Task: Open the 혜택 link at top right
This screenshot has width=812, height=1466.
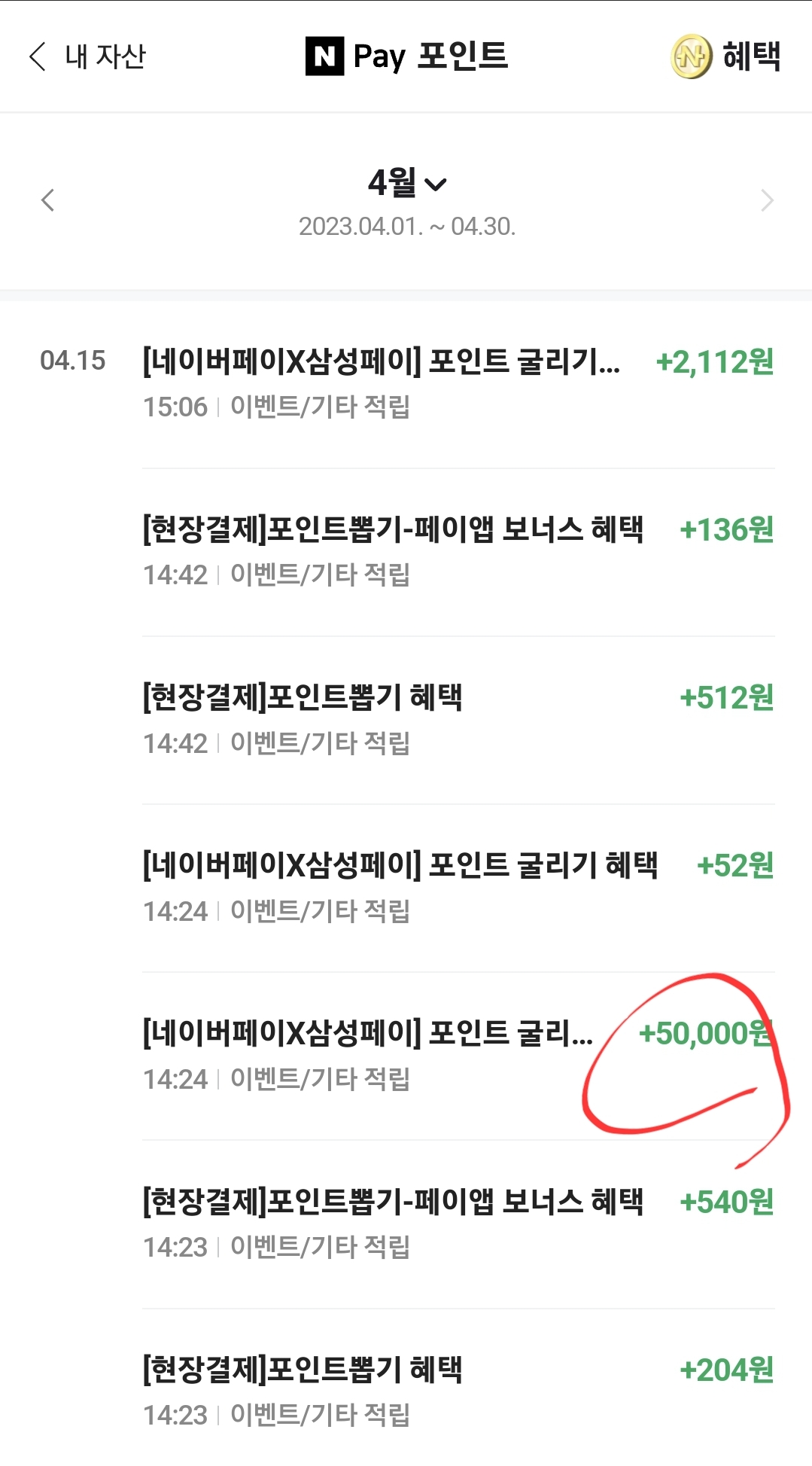Action: click(x=750, y=56)
